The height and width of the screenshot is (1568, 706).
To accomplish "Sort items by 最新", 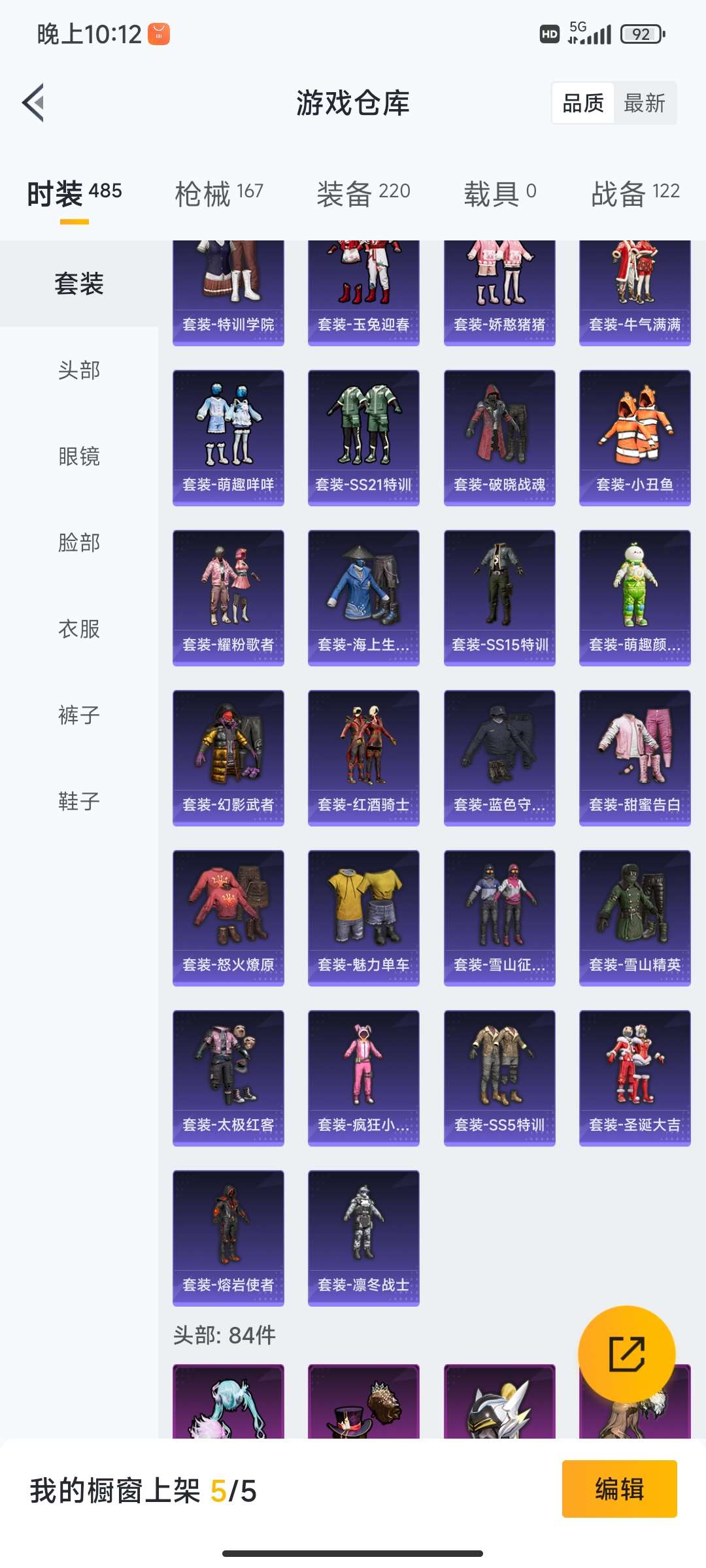I will pos(644,103).
